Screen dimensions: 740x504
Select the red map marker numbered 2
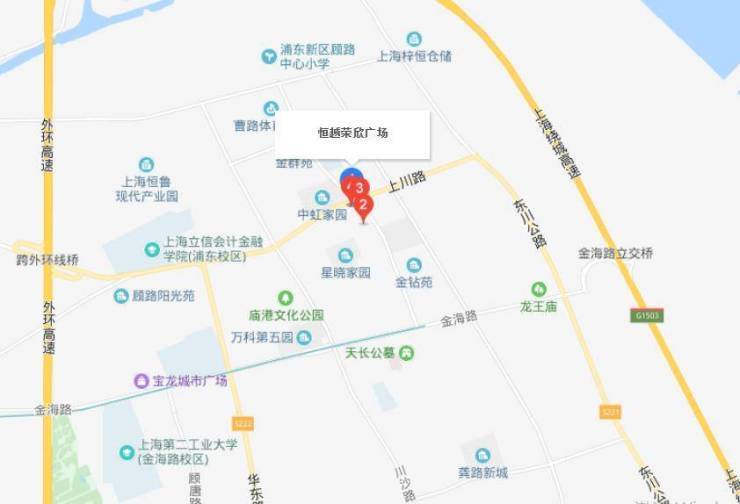pyautogui.click(x=364, y=206)
